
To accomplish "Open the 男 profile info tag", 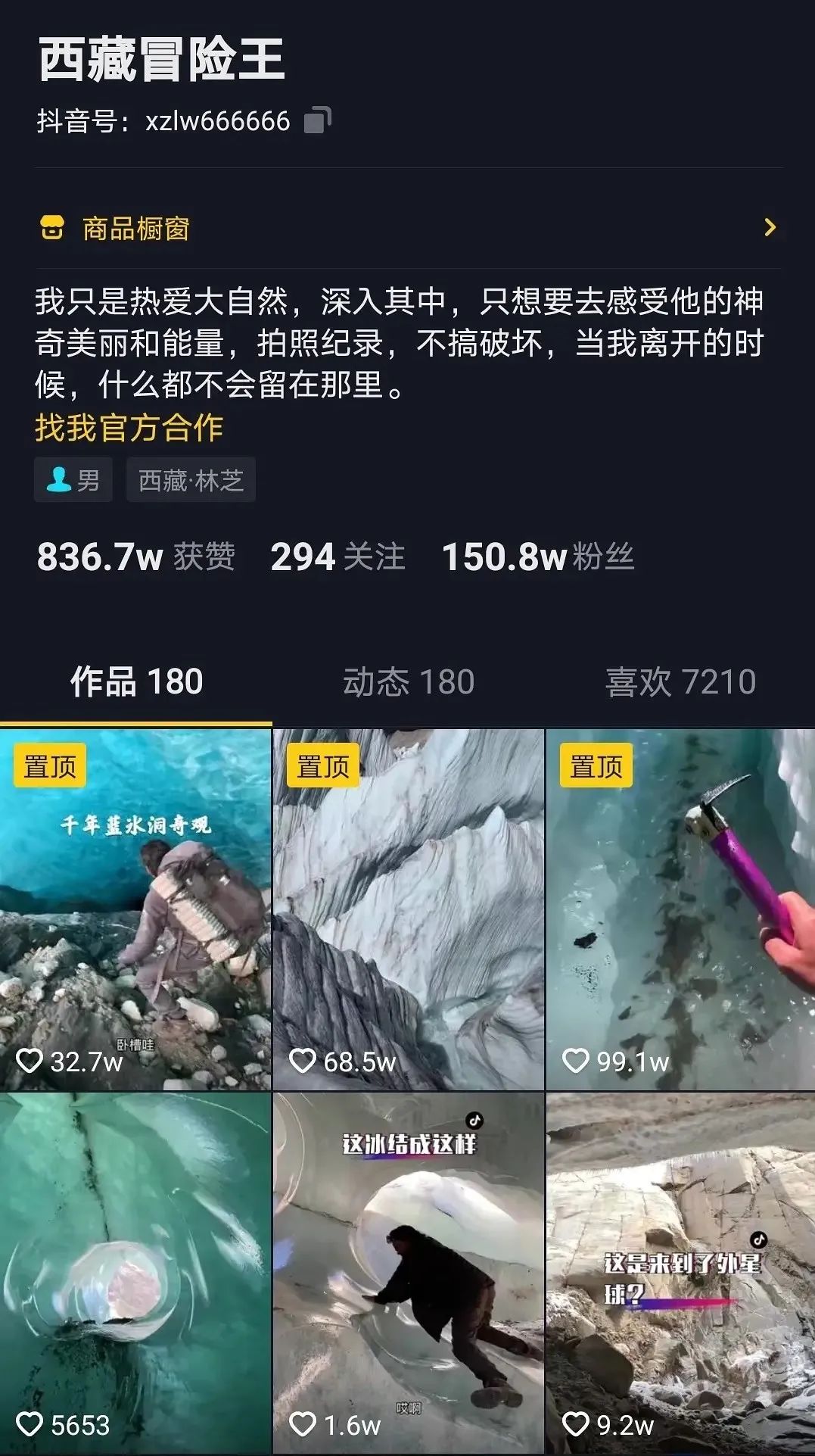I will click(73, 480).
